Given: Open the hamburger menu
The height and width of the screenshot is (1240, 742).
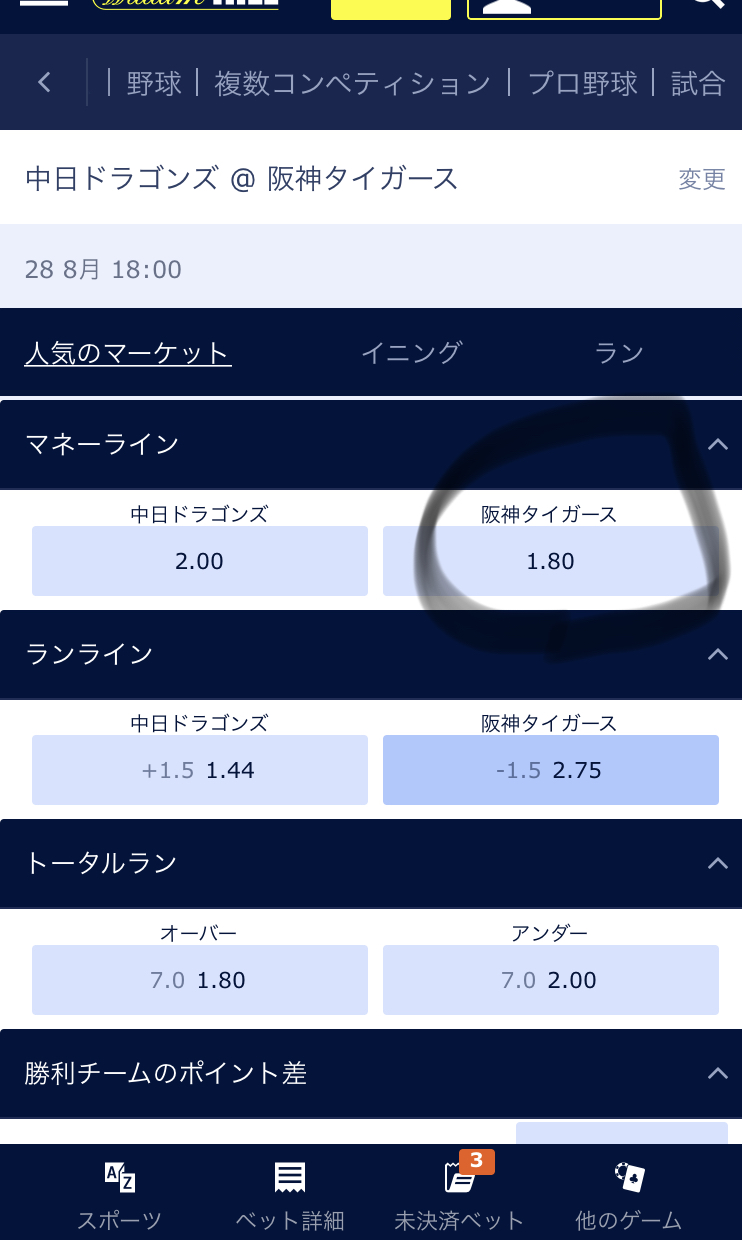Looking at the screenshot, I should (x=44, y=3).
